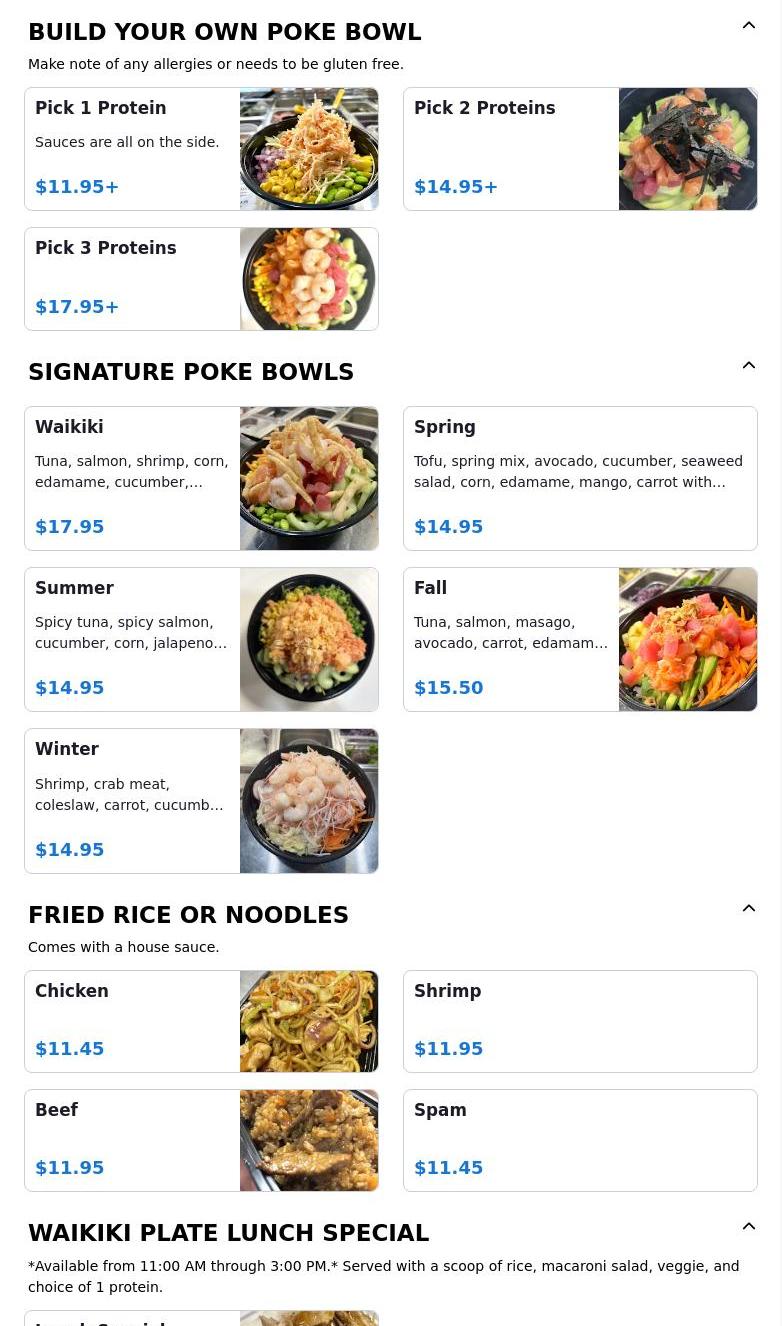Open the Fall bowl for $15.50
Screen dimensions: 782x1326
point(580,639)
